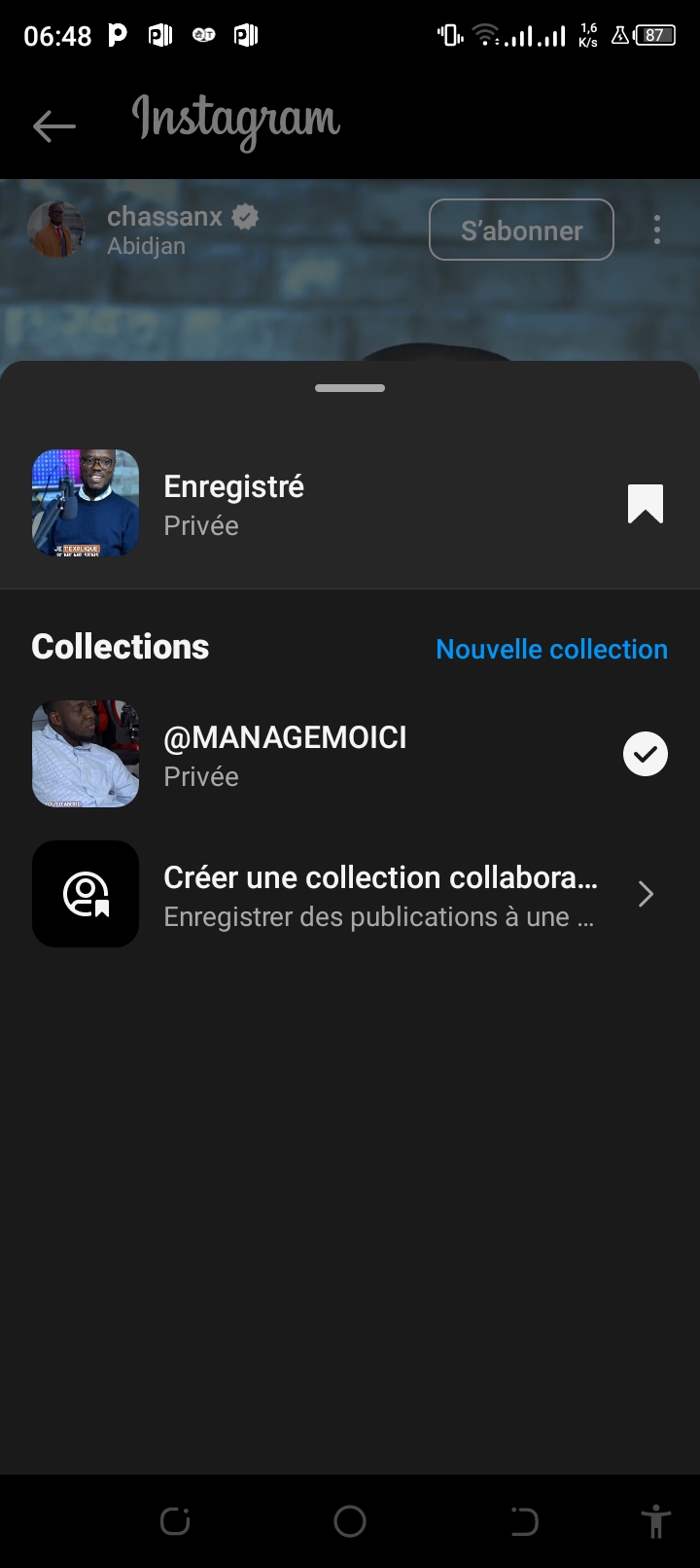Image resolution: width=700 pixels, height=1568 pixels.
Task: Create a Nouvelle collection
Action: pyautogui.click(x=551, y=649)
